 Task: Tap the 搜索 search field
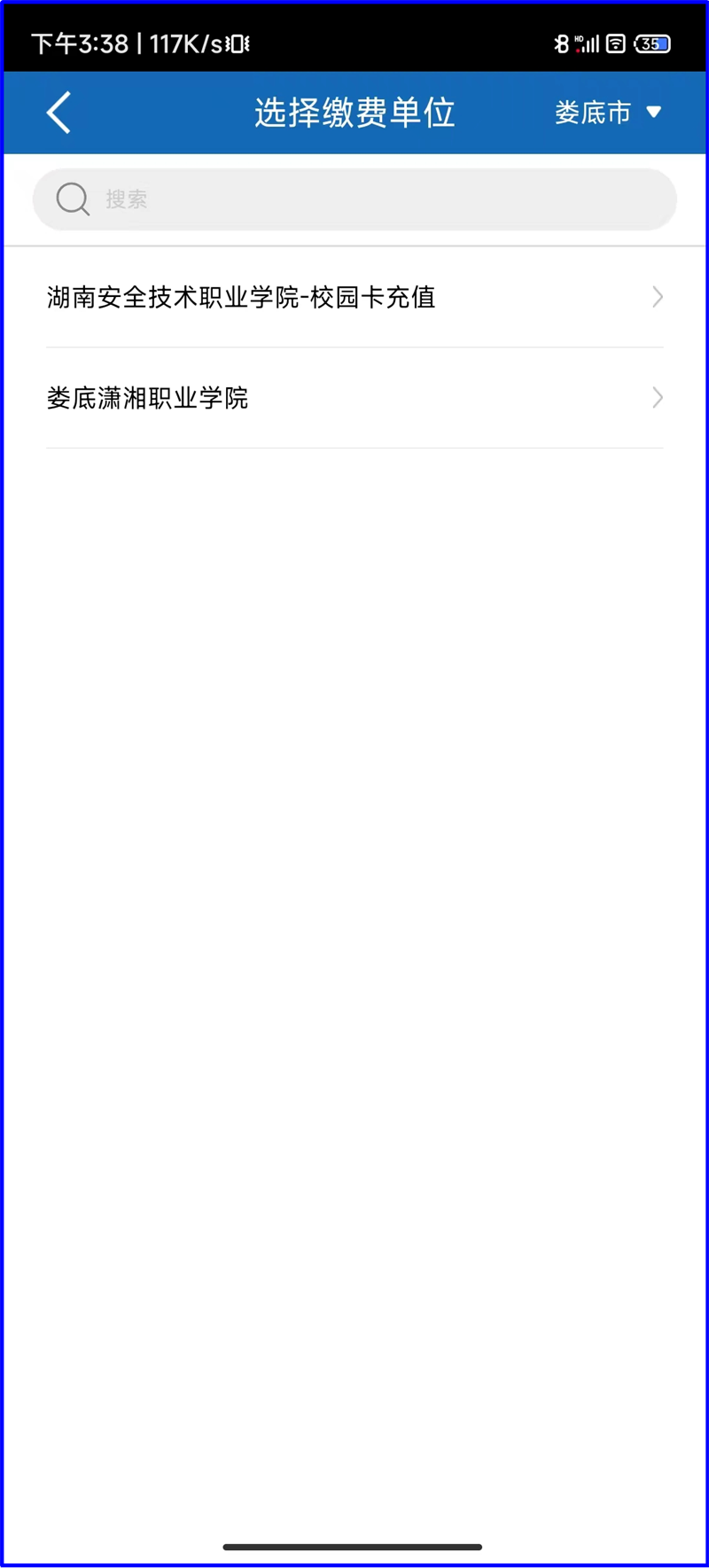[354, 199]
